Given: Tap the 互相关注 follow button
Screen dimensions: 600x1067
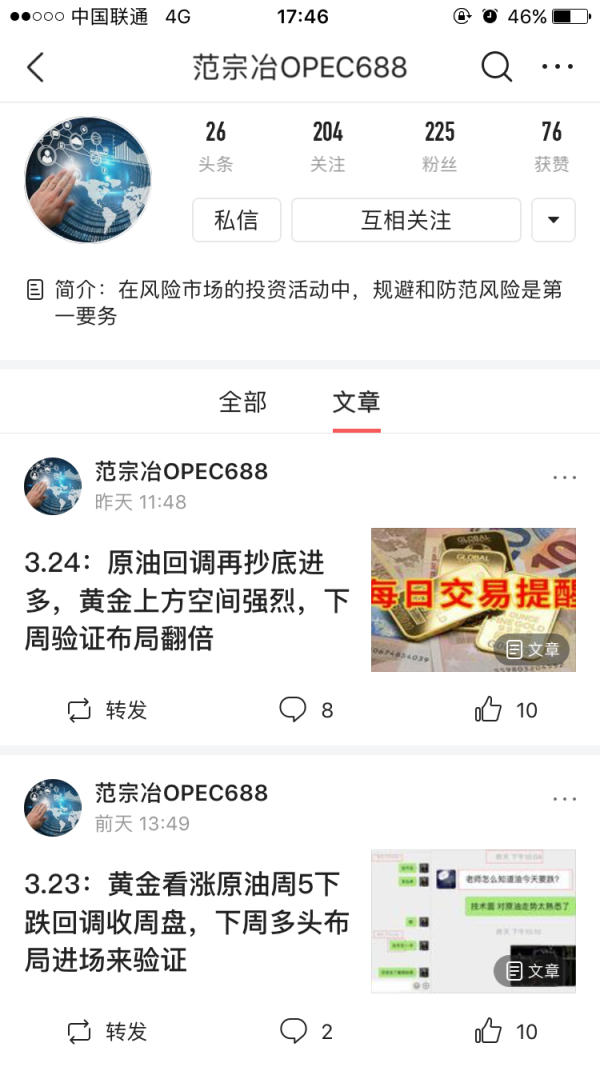Looking at the screenshot, I should (x=406, y=220).
